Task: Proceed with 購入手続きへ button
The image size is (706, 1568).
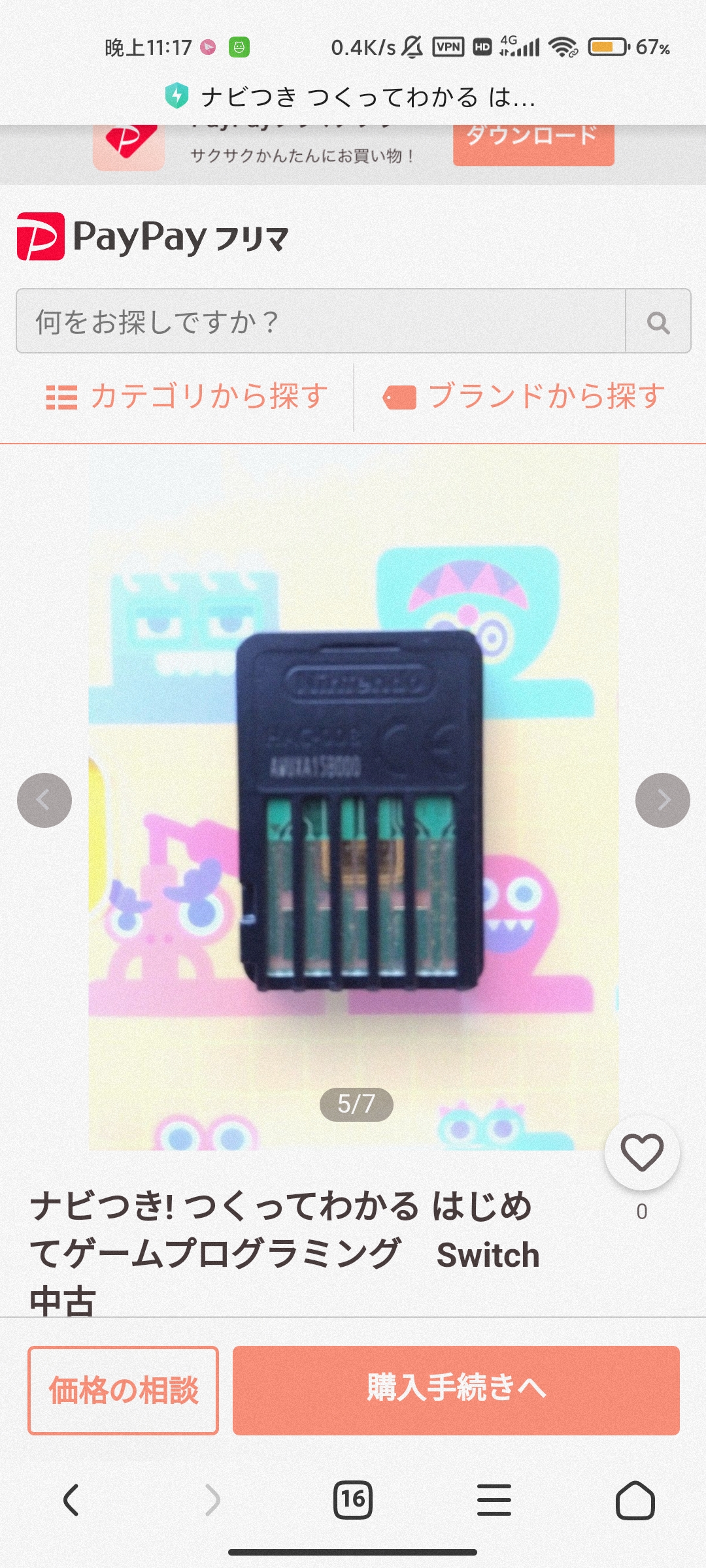Action: pos(456,1390)
